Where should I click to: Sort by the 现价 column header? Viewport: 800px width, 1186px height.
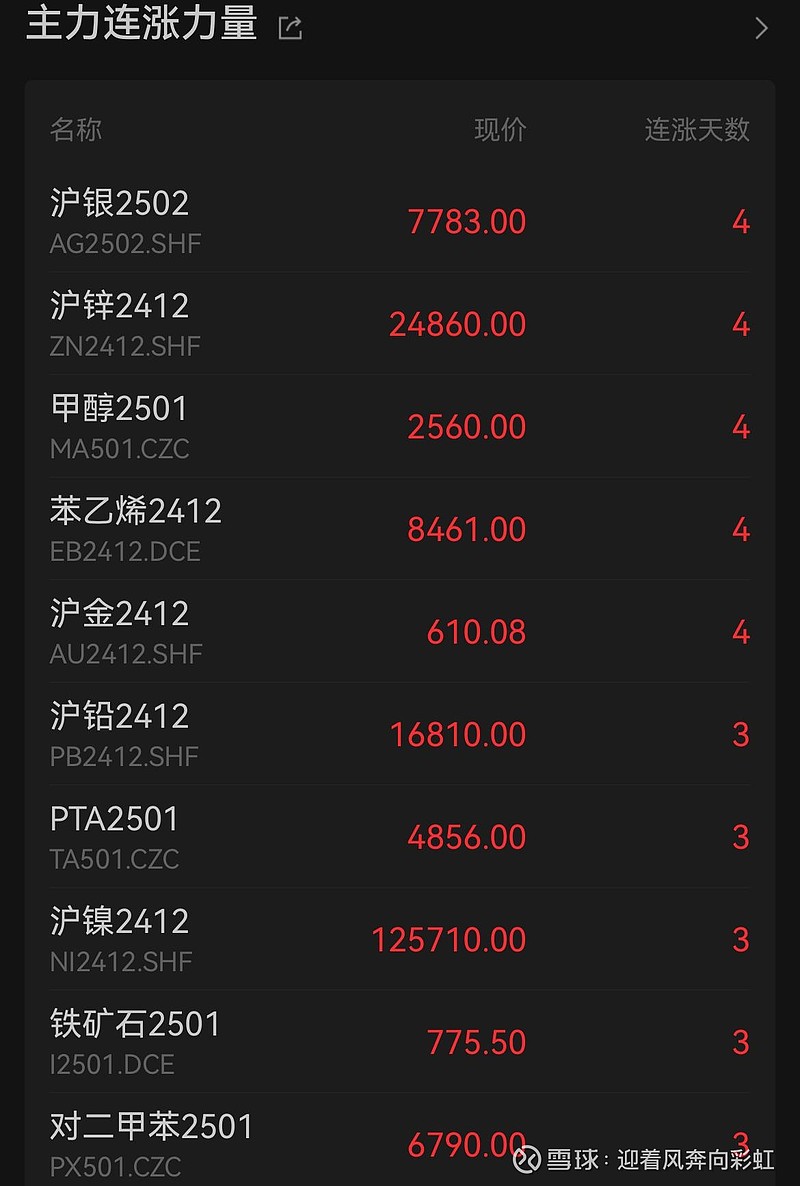pyautogui.click(x=500, y=130)
